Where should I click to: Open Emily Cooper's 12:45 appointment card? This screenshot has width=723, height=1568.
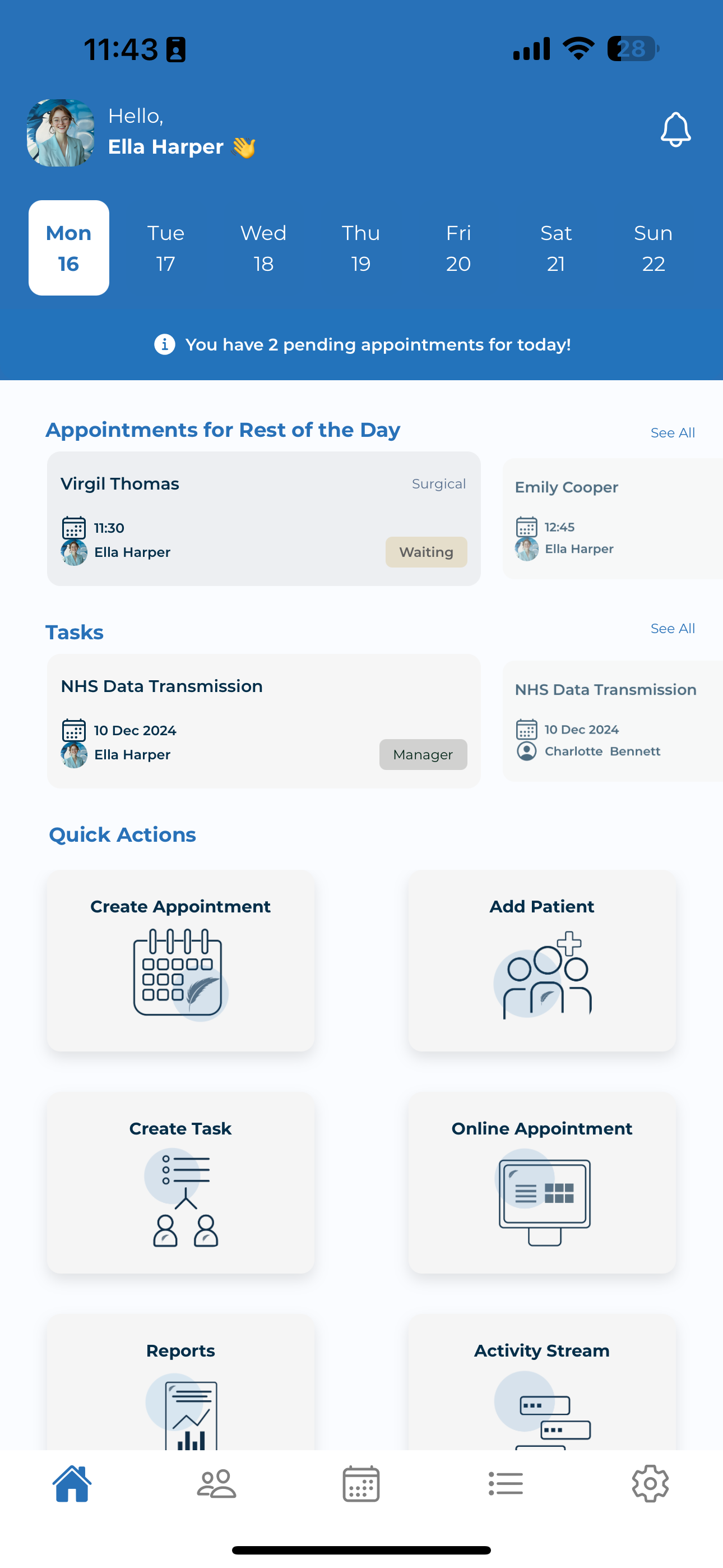click(612, 519)
